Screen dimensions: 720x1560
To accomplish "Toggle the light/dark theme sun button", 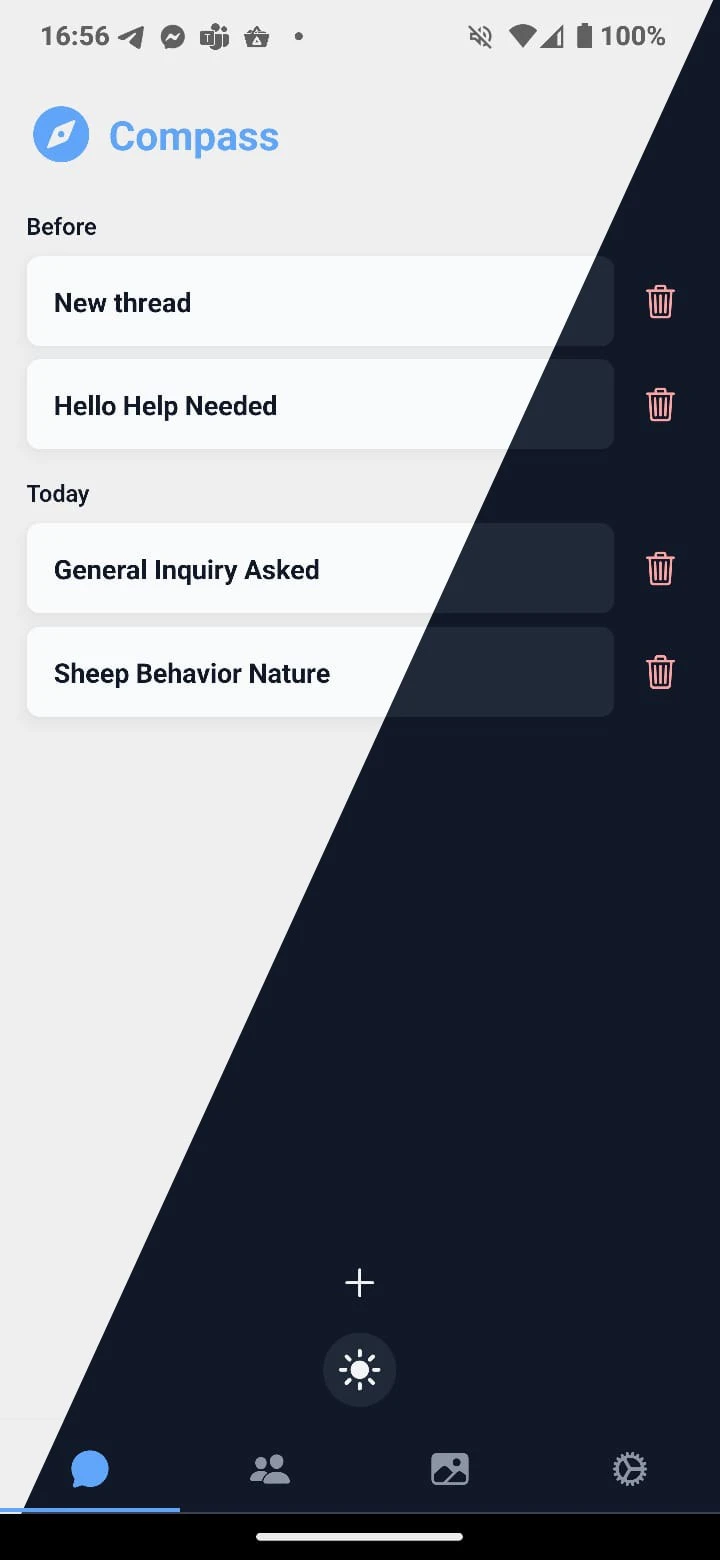I will 360,1370.
